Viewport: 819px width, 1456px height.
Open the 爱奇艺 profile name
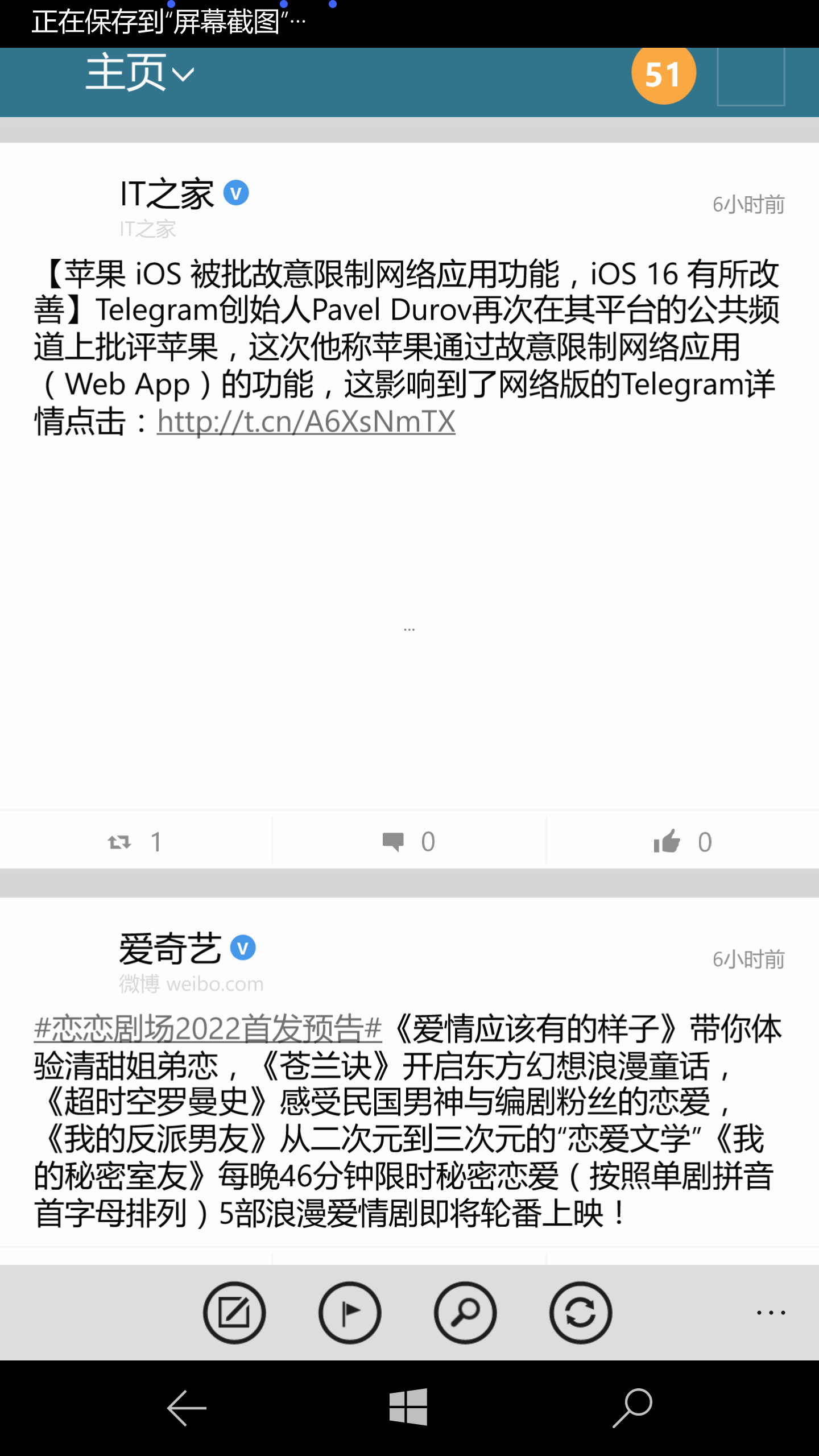(x=170, y=949)
